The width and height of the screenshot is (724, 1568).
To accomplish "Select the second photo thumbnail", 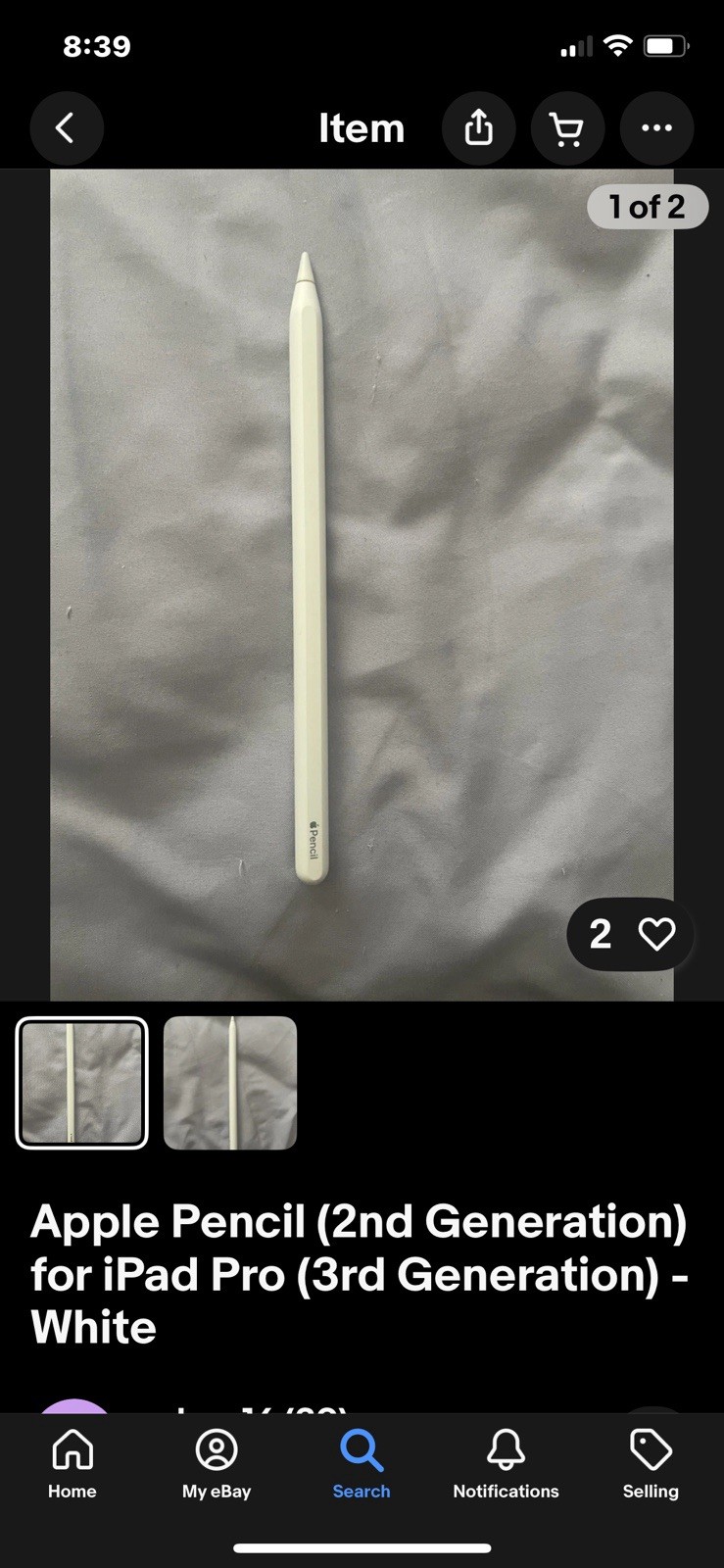I will (x=230, y=1083).
